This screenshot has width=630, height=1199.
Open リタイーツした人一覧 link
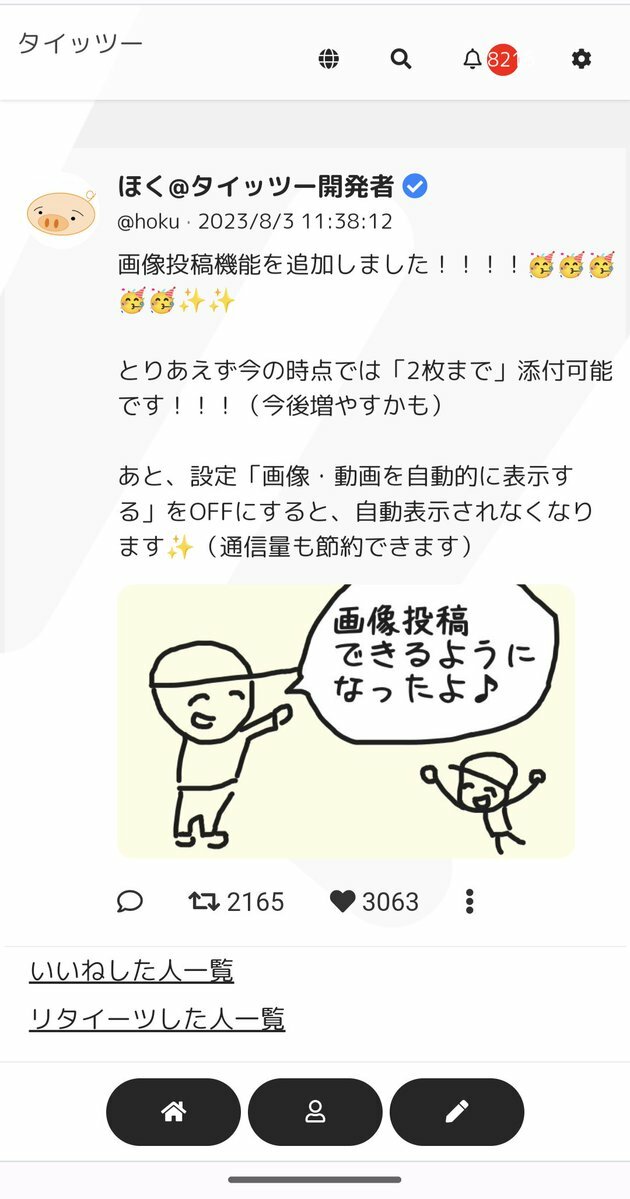click(x=157, y=1019)
